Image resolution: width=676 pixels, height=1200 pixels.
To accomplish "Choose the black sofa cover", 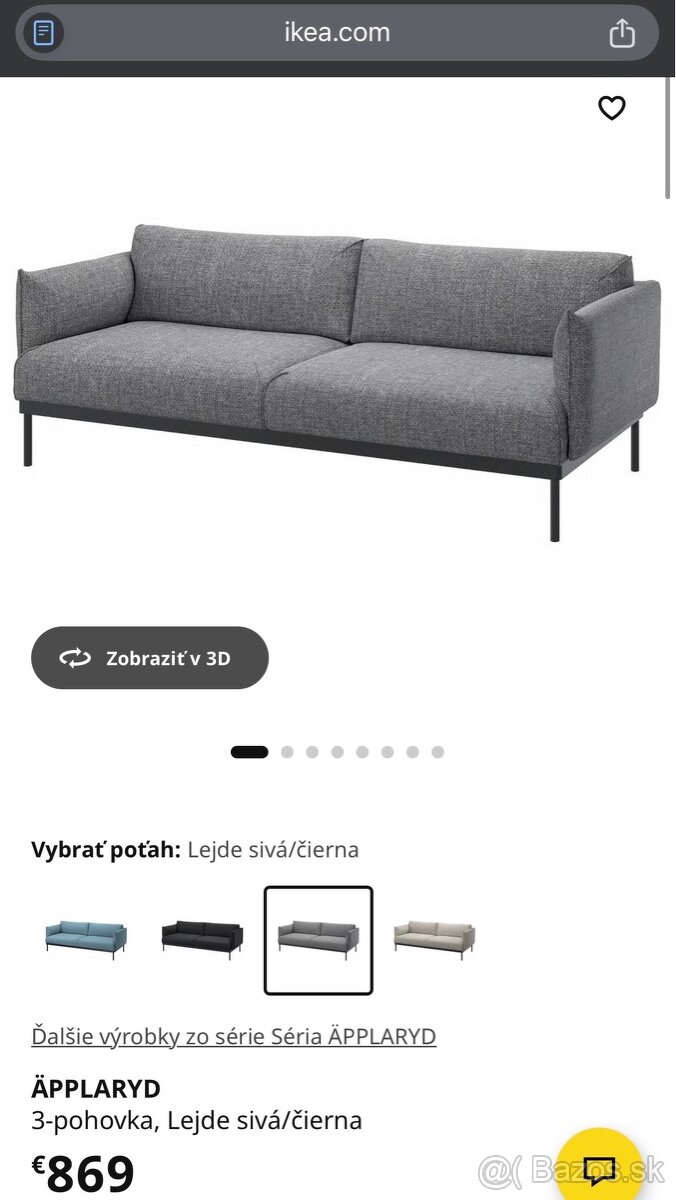I will 202,940.
